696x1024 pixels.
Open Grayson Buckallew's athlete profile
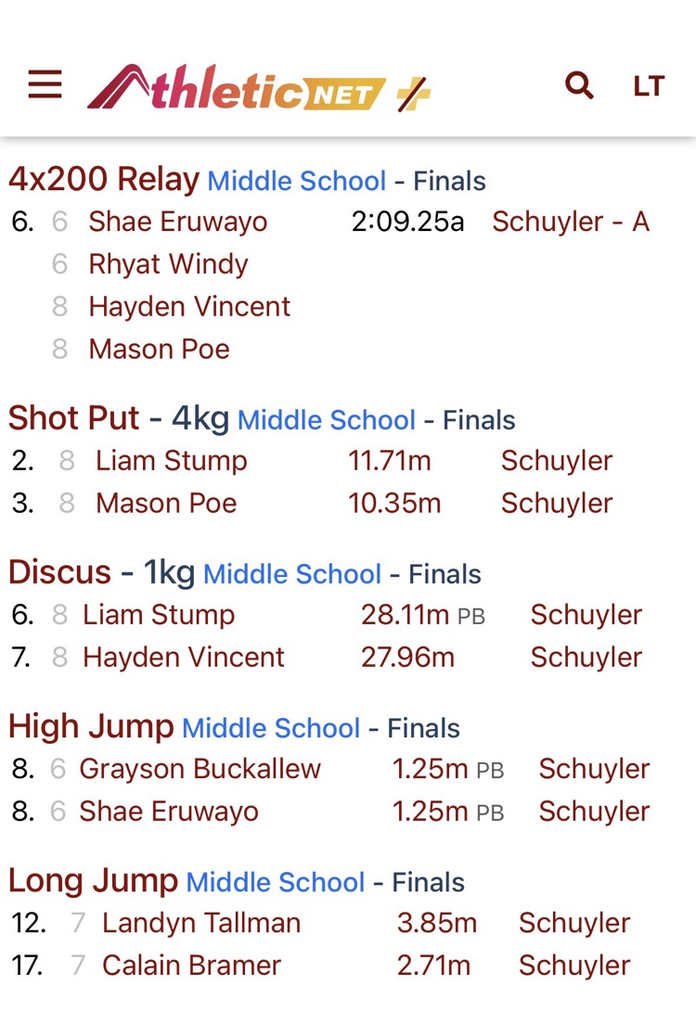point(200,769)
